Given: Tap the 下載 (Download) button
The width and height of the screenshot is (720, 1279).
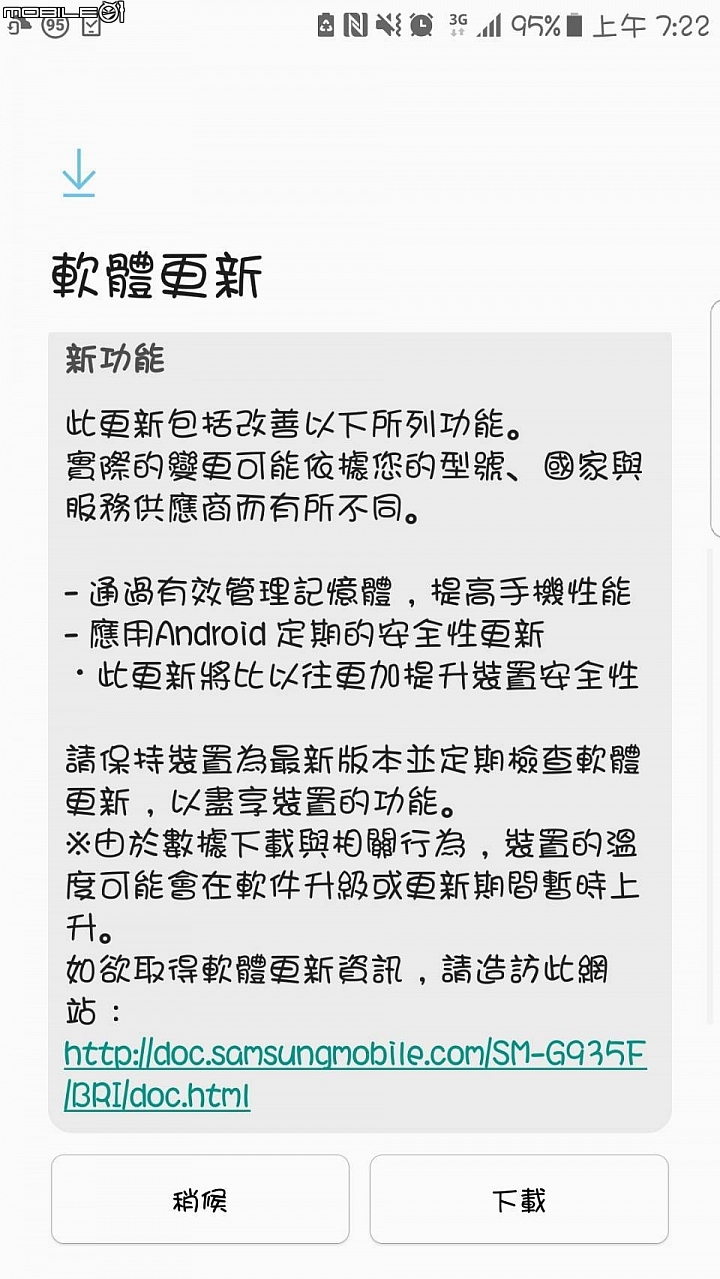Looking at the screenshot, I should coord(519,1199).
